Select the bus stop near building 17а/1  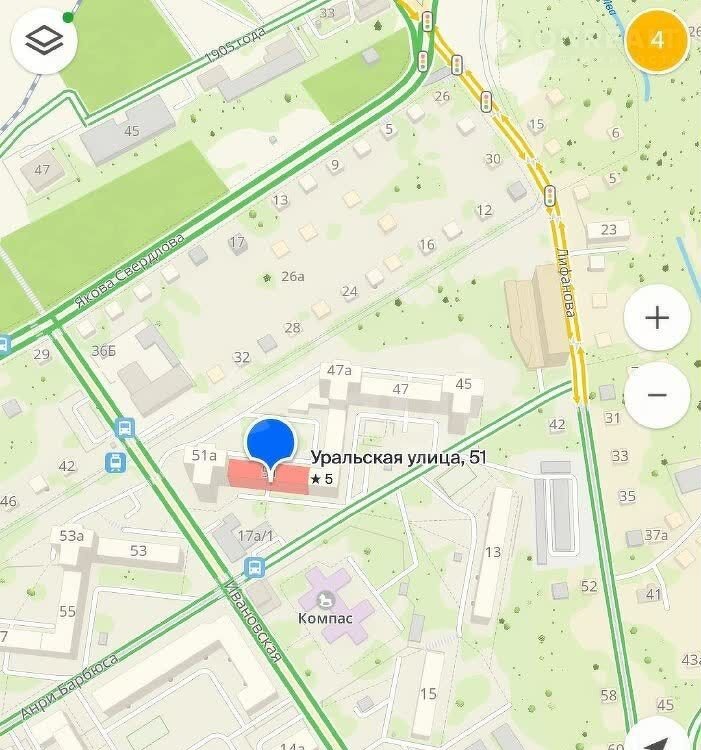[x=256, y=567]
